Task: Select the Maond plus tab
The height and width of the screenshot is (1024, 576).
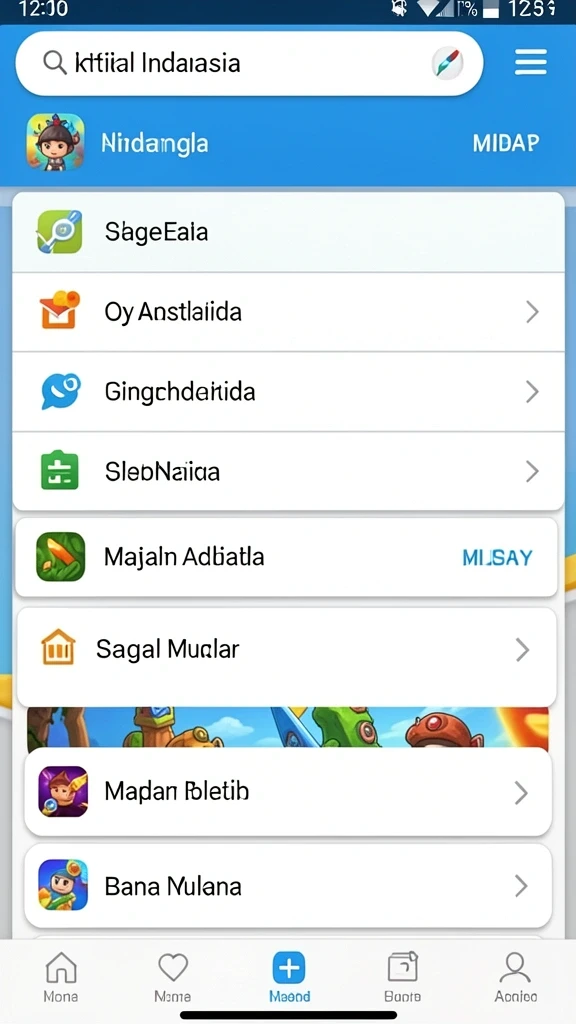Action: pos(289,976)
